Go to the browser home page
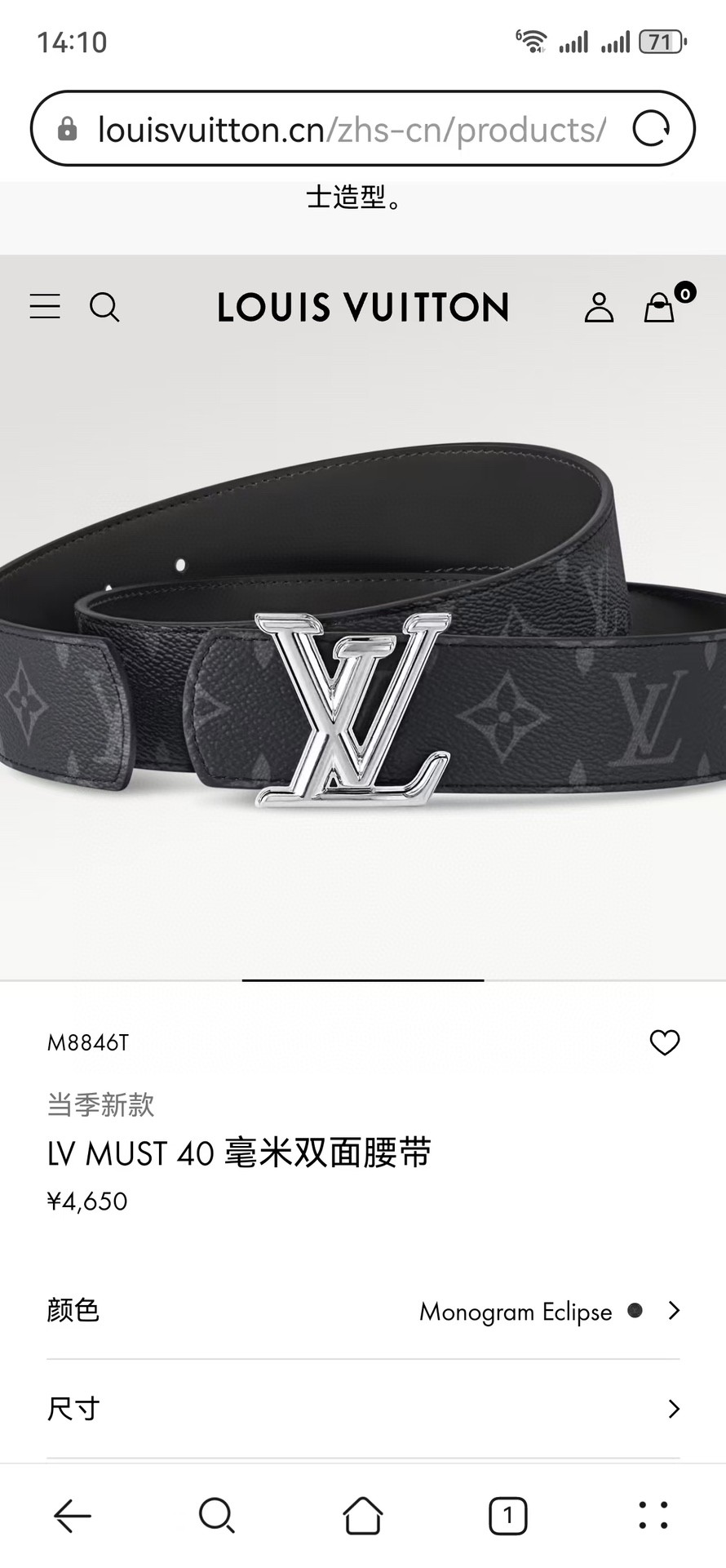 363,1517
